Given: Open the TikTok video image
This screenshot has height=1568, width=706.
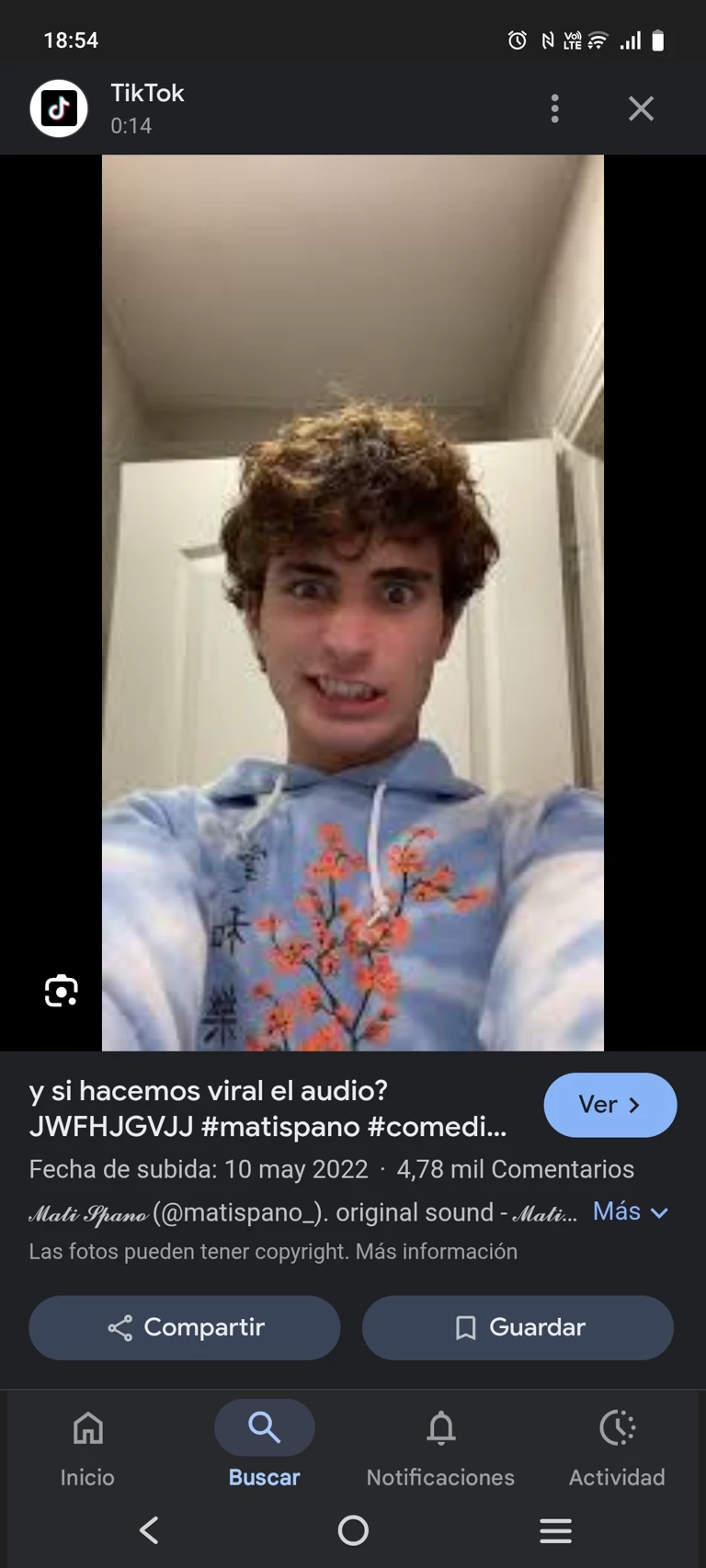Looking at the screenshot, I should click(x=353, y=602).
